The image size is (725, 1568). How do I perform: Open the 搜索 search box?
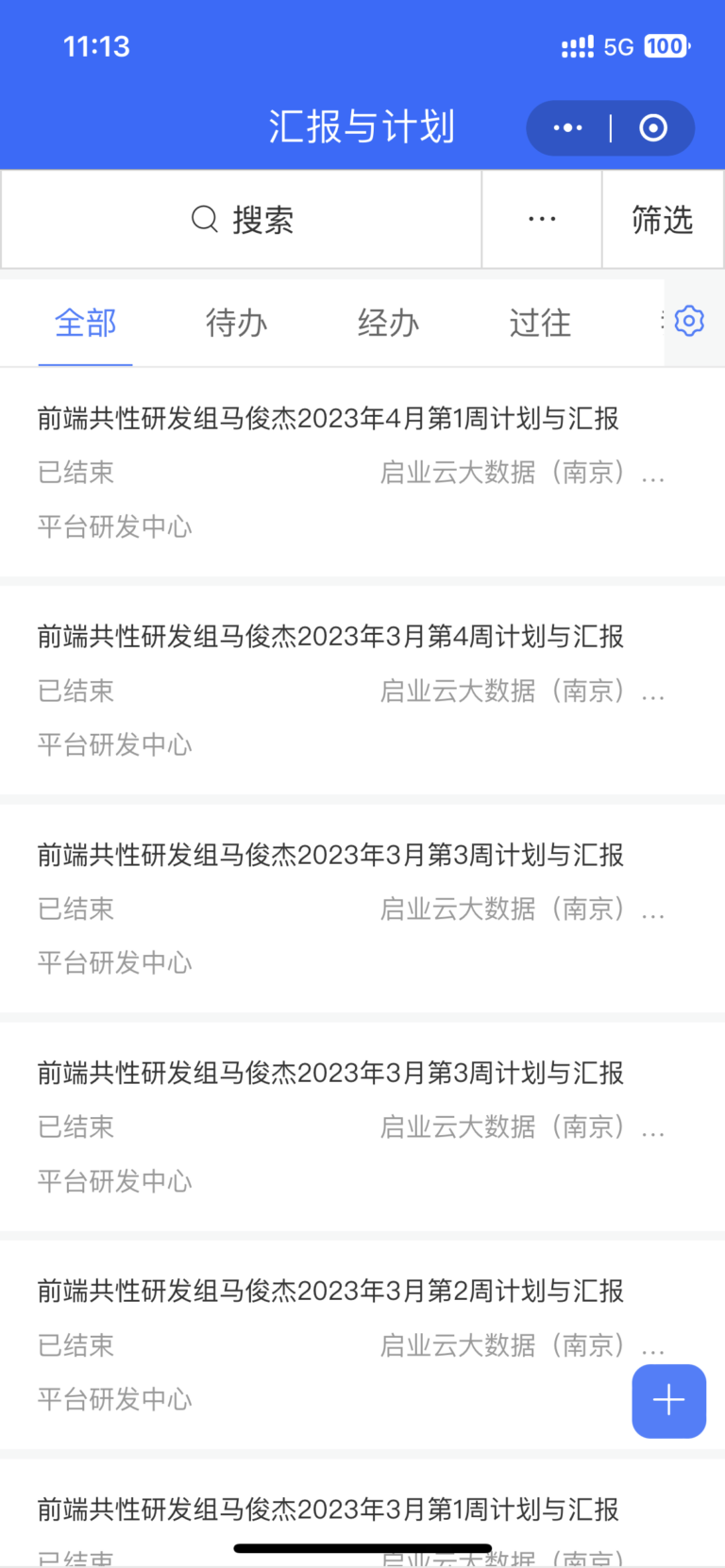(x=242, y=220)
